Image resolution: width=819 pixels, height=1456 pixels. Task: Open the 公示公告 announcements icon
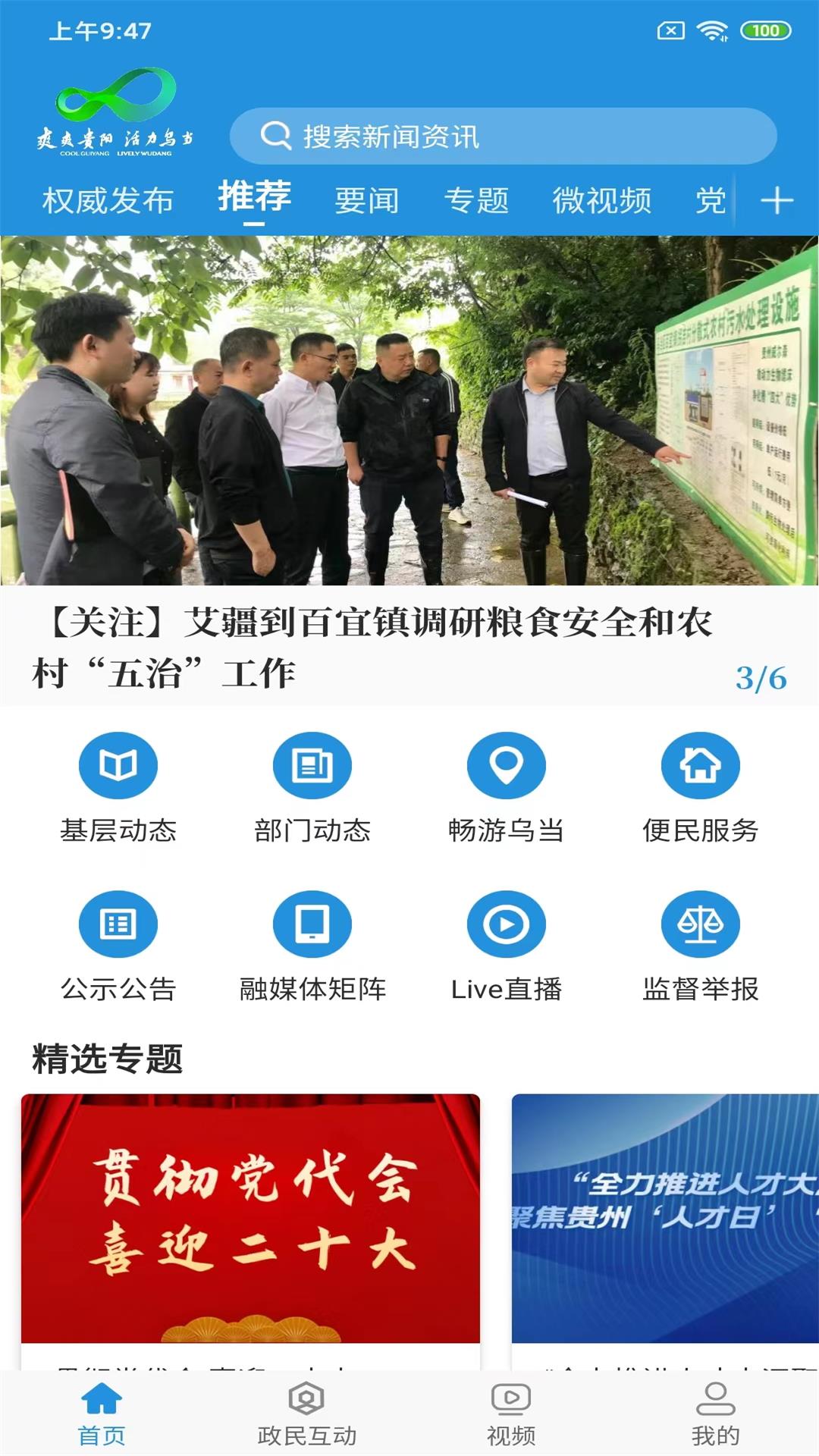(x=116, y=924)
